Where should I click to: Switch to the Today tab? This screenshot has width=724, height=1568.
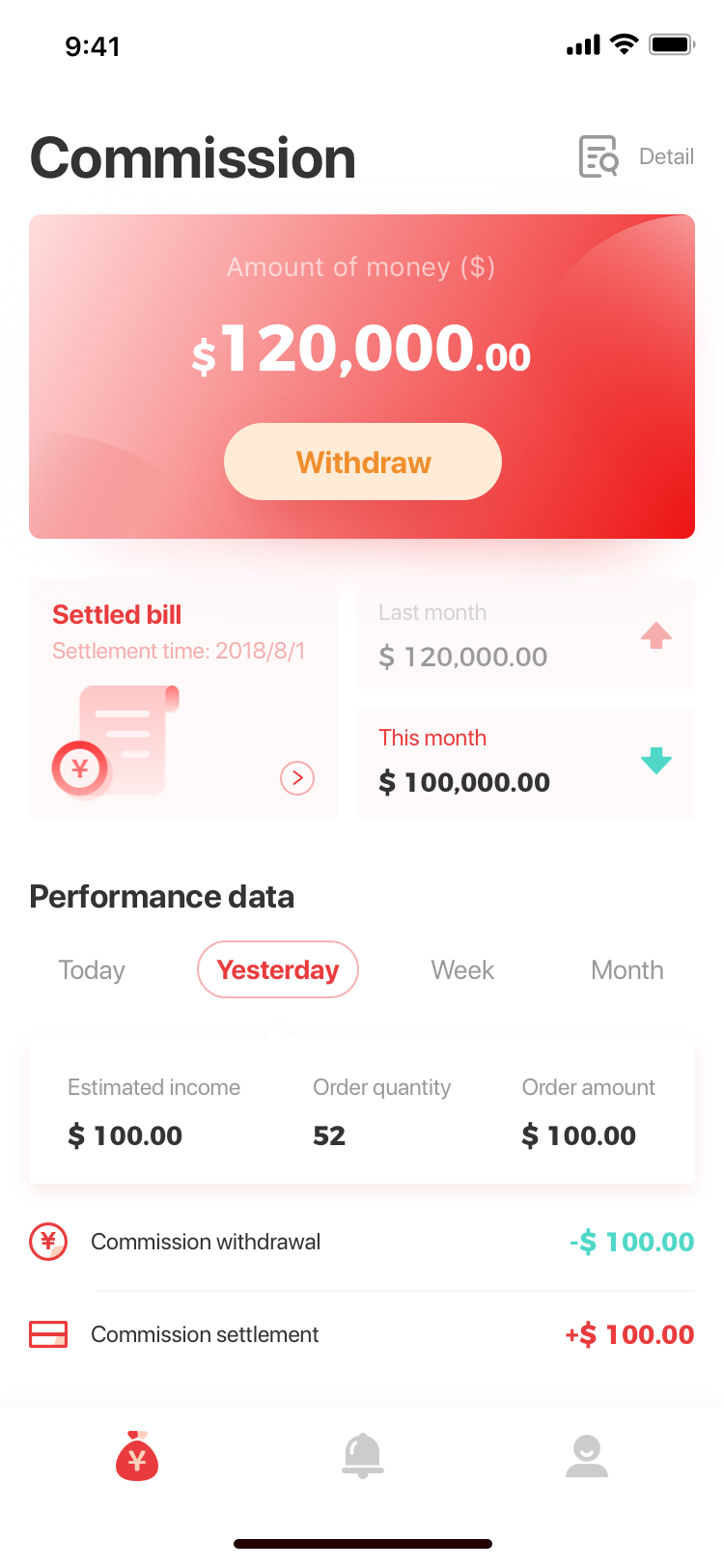[92, 969]
